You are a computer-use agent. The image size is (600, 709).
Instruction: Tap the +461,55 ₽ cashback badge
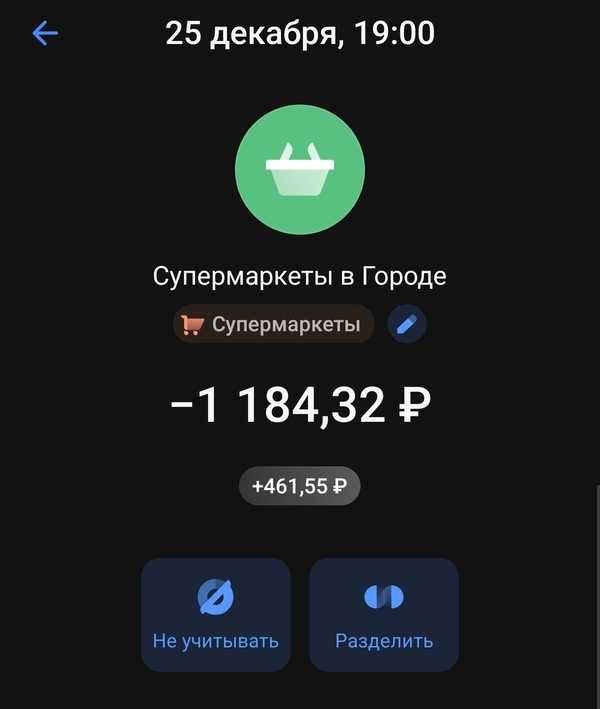pyautogui.click(x=299, y=487)
